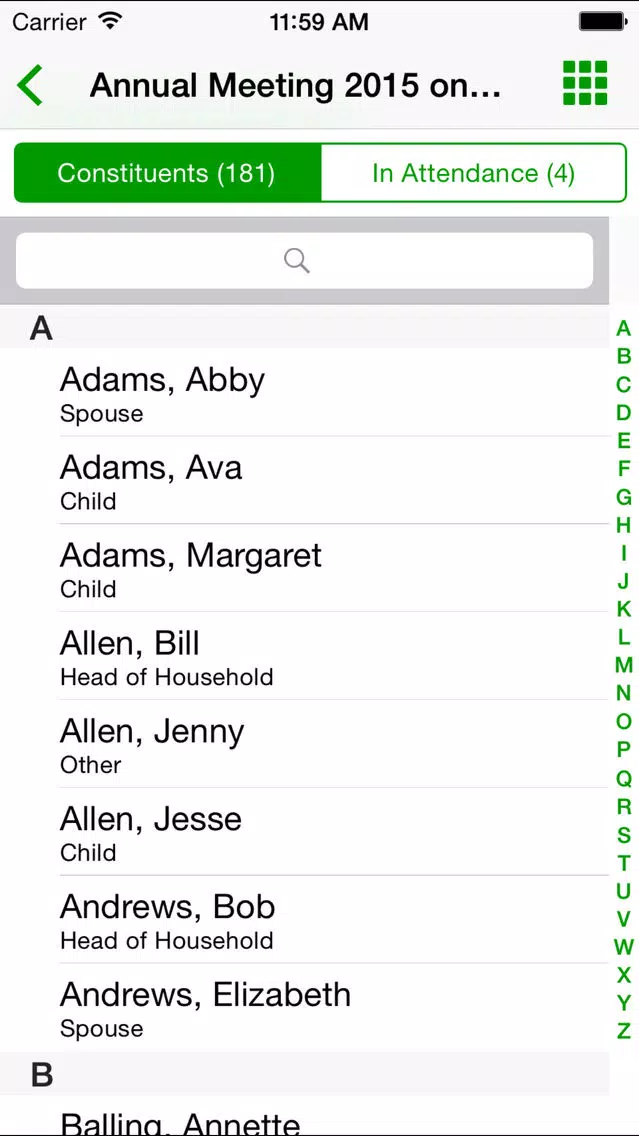639x1136 pixels.
Task: Open Adams, Margaret's entry
Action: [300, 569]
